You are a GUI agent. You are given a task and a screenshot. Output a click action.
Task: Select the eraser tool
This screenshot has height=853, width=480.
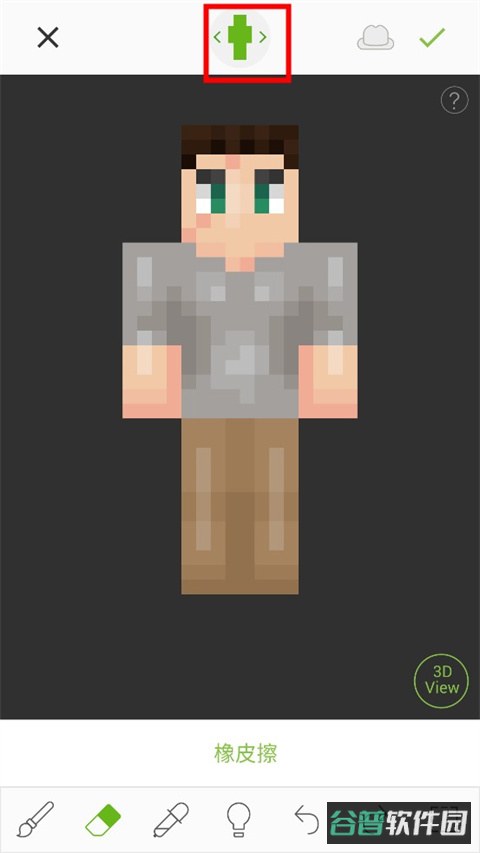click(x=103, y=820)
